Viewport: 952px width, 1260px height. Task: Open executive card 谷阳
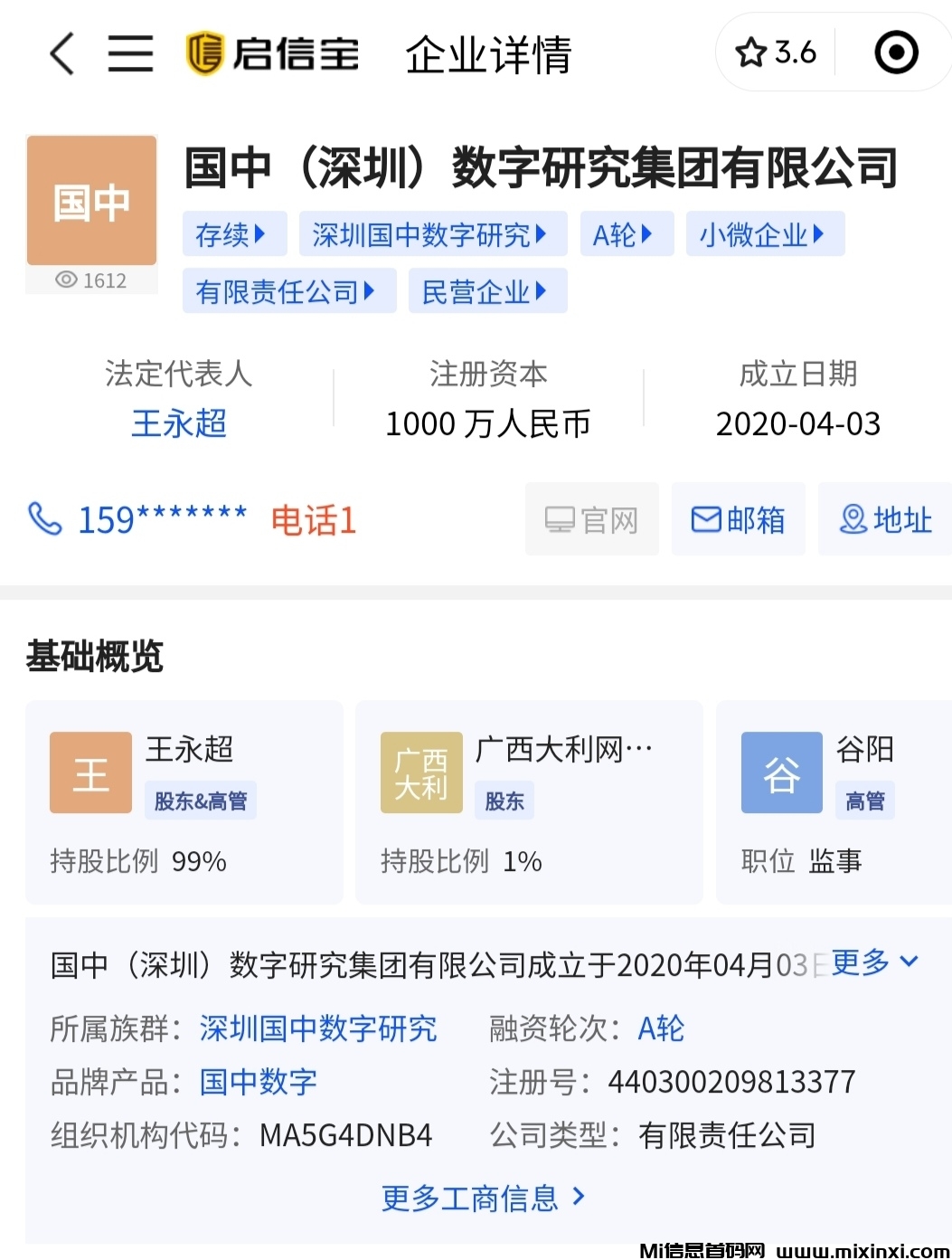[x=832, y=801]
